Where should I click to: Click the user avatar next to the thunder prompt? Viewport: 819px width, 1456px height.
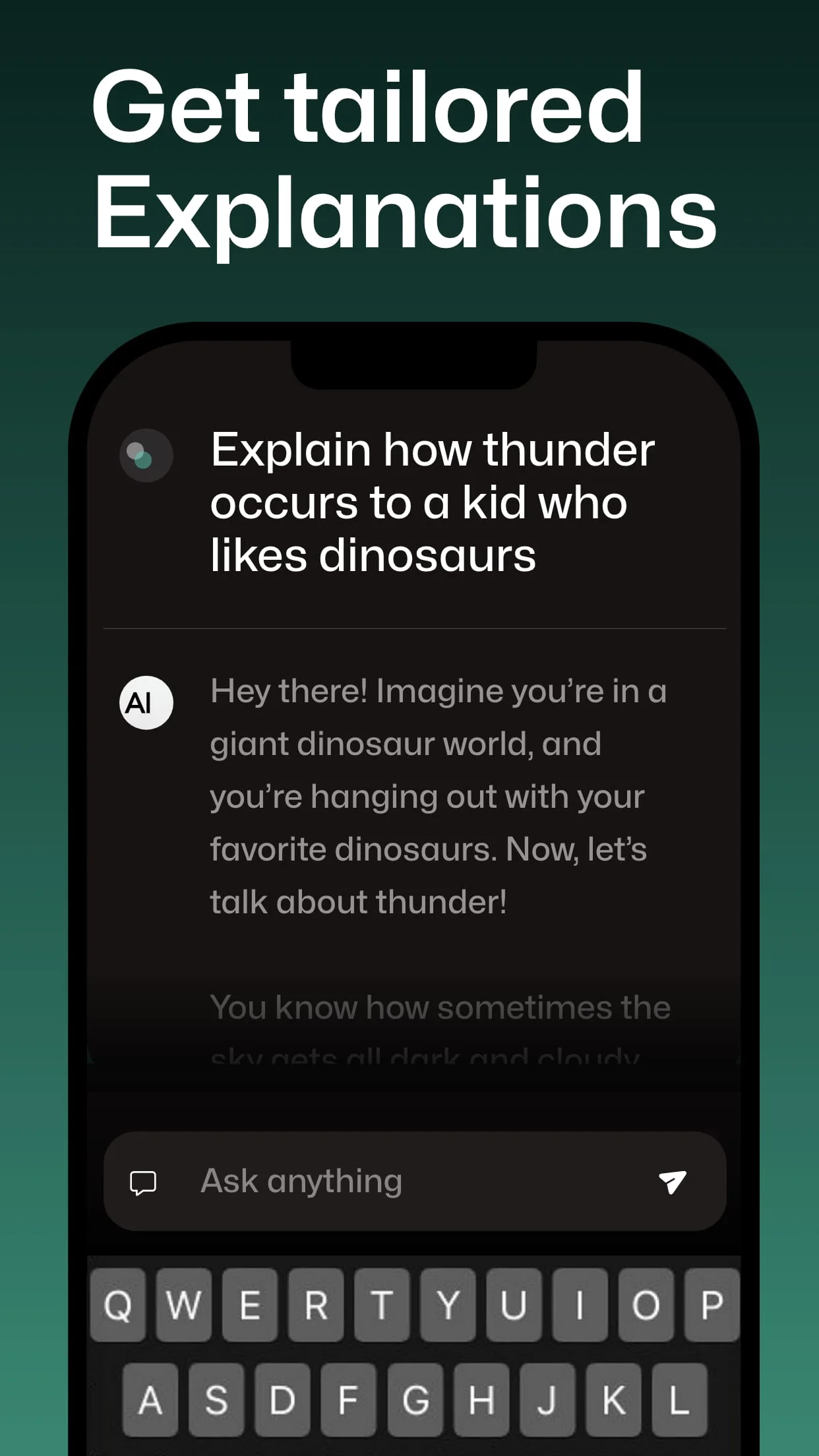146,455
